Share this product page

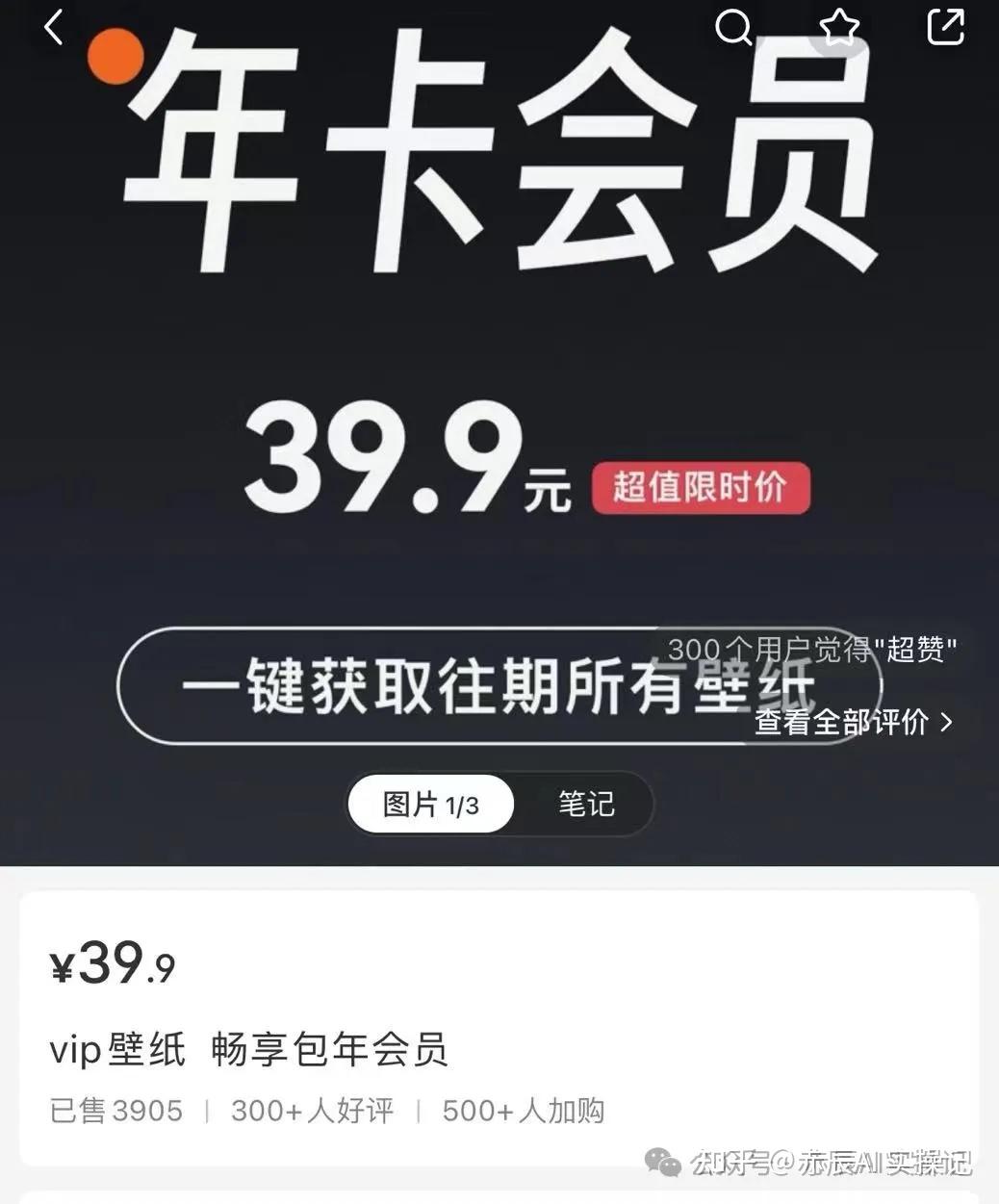click(x=945, y=27)
